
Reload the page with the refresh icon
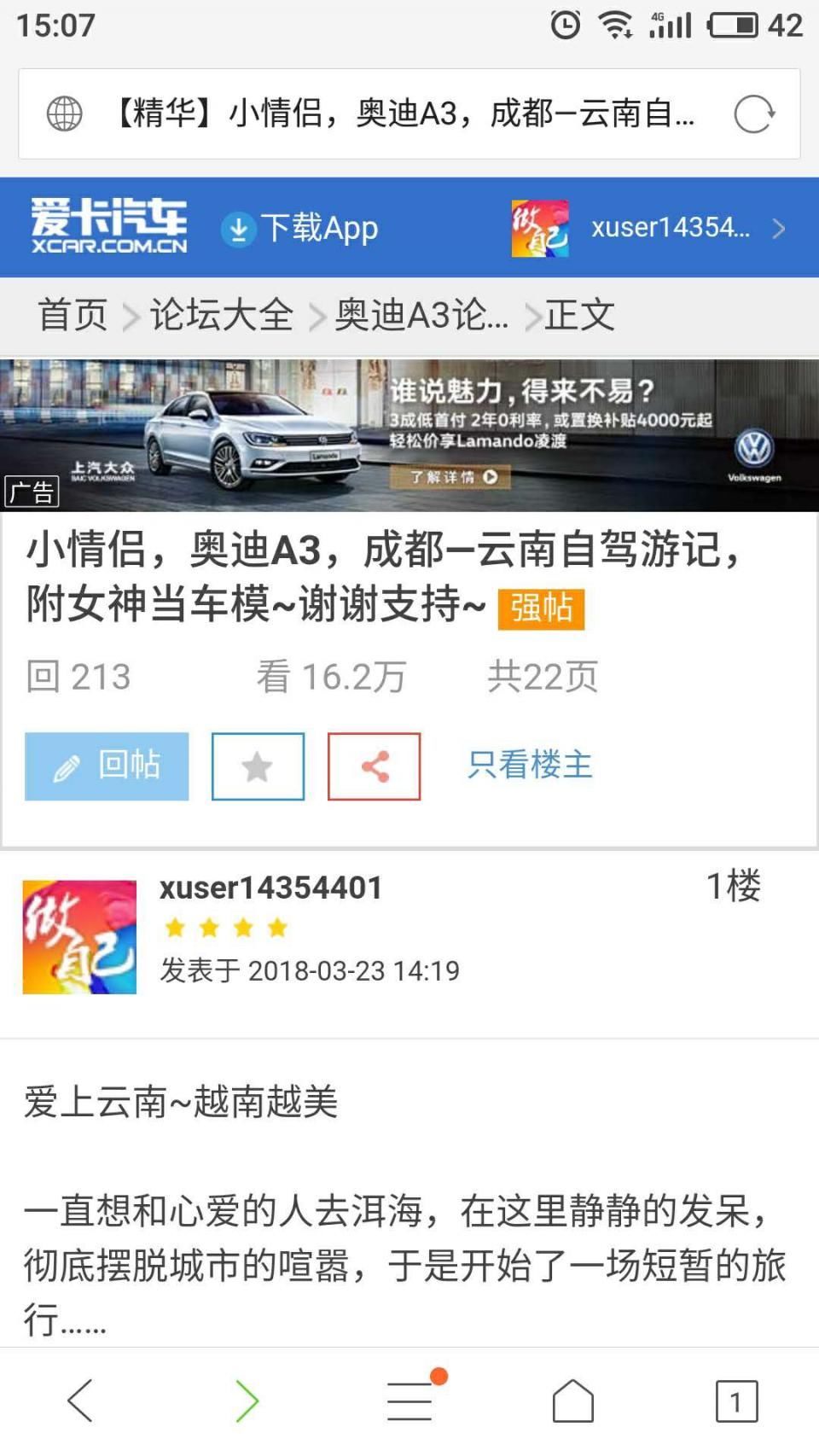[x=753, y=114]
